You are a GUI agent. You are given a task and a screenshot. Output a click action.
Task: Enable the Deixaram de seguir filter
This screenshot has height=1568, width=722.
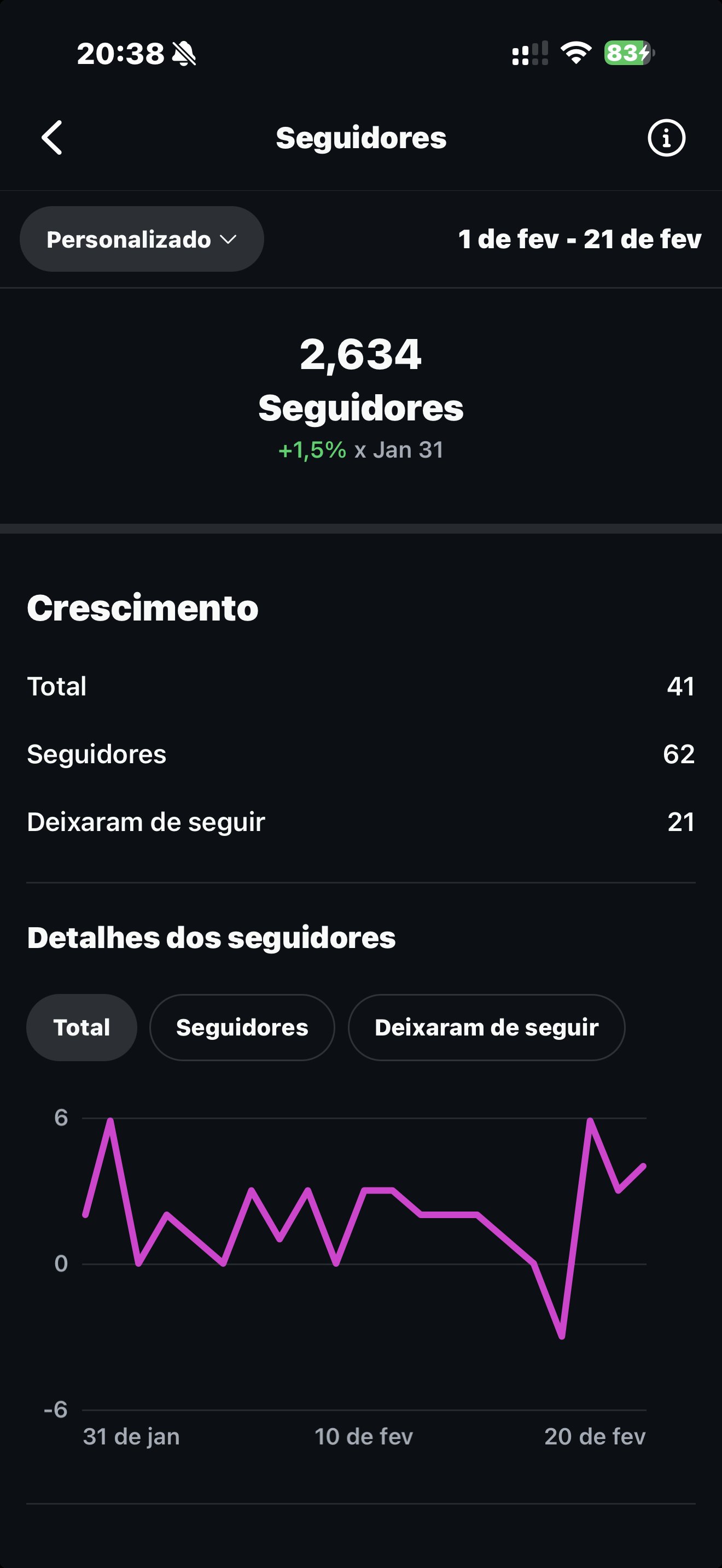click(x=487, y=1027)
